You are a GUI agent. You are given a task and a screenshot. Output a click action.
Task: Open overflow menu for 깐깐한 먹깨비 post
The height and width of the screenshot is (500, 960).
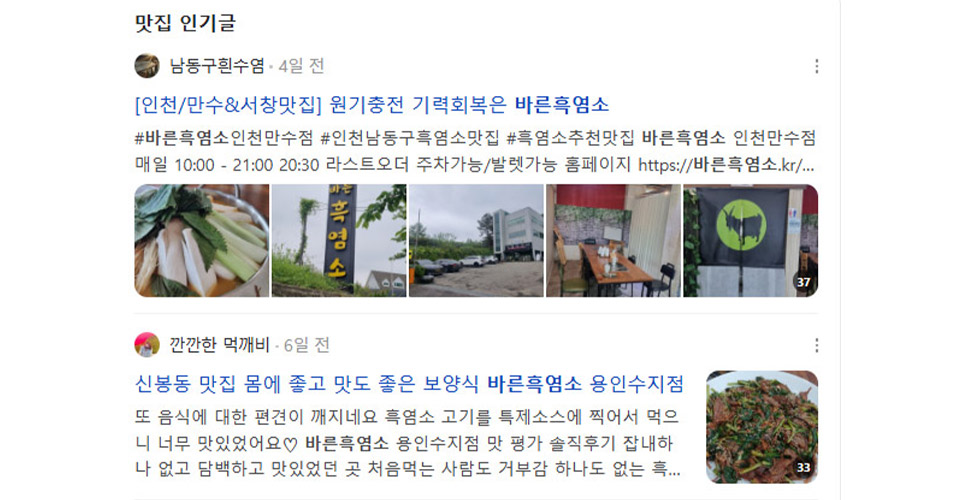click(x=816, y=345)
